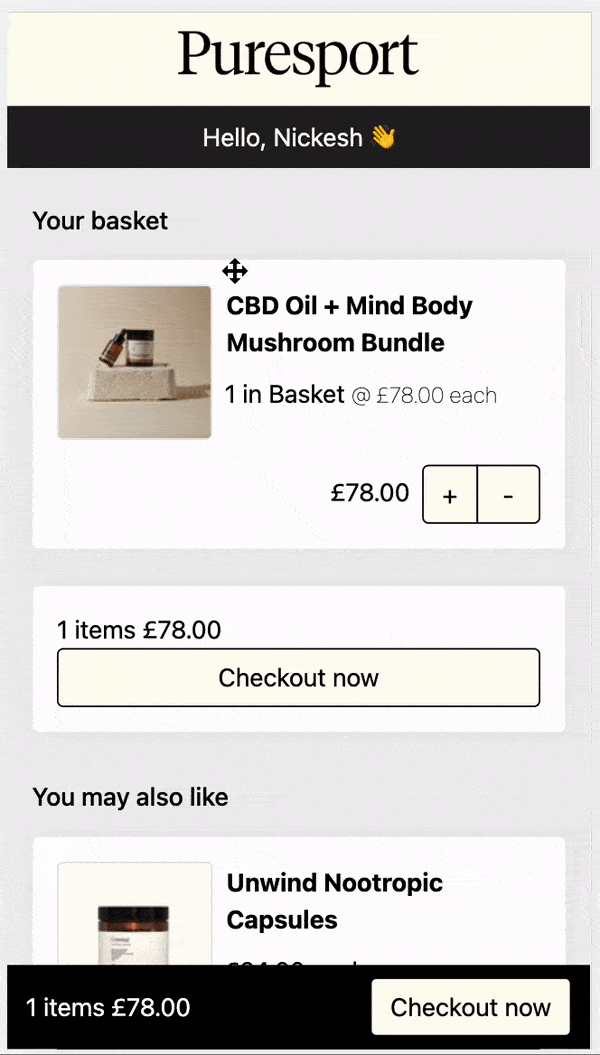Decrease quantity of CBD Oil bundle
The width and height of the screenshot is (600, 1055).
[x=509, y=495]
